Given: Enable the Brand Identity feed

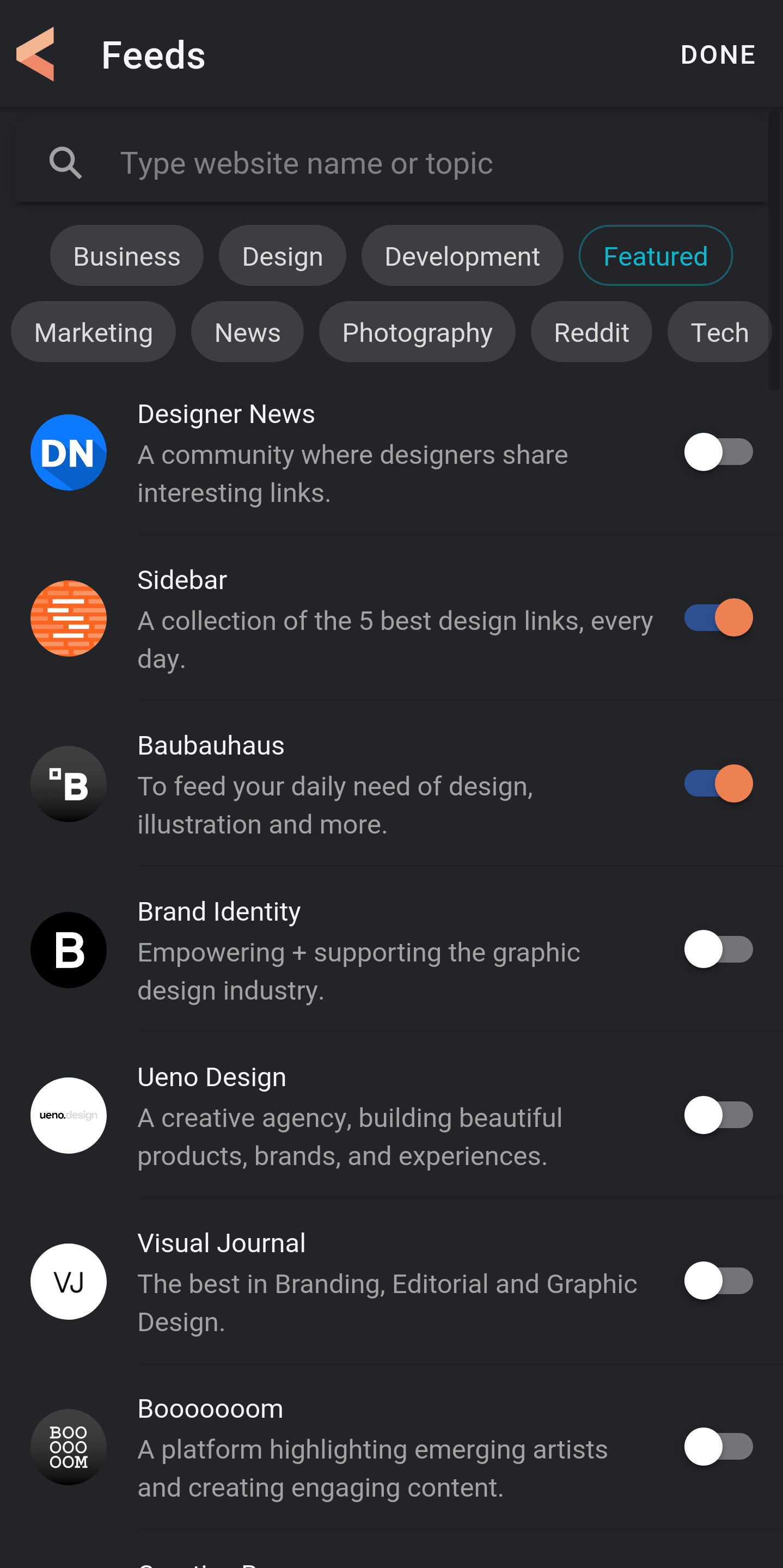Looking at the screenshot, I should [x=718, y=949].
